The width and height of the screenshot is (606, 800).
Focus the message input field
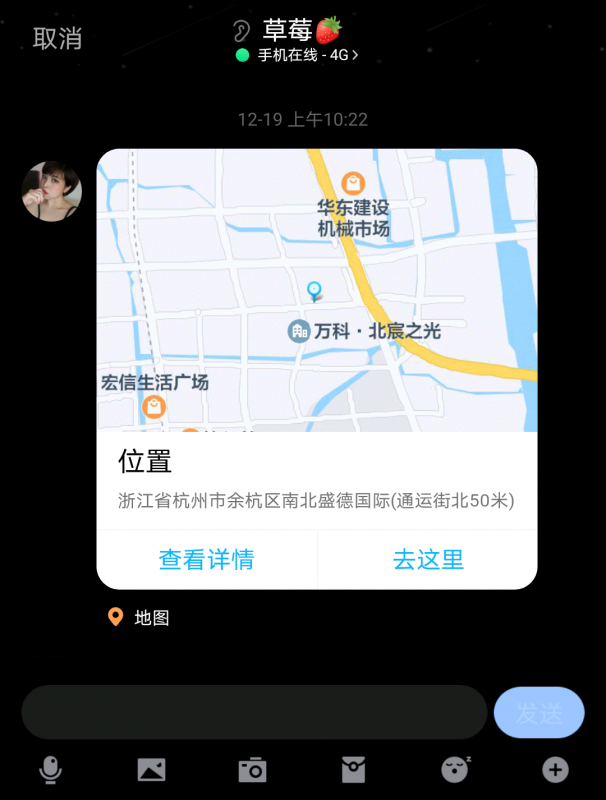254,712
